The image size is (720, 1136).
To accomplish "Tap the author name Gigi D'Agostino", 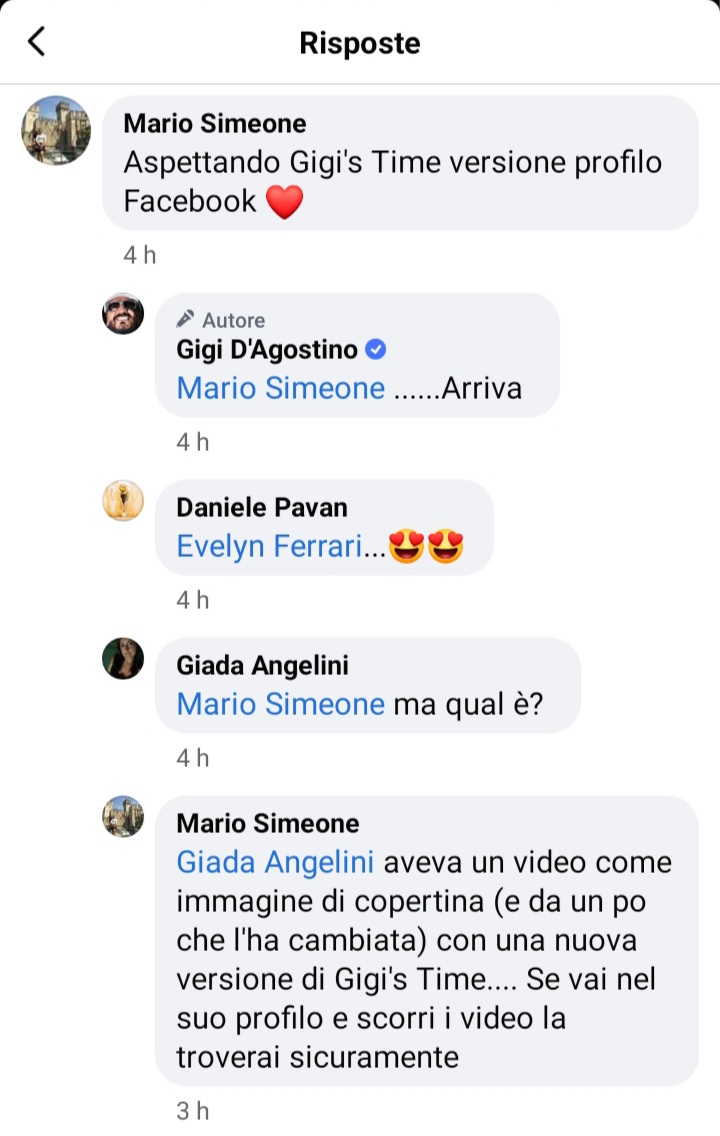I will (x=266, y=349).
